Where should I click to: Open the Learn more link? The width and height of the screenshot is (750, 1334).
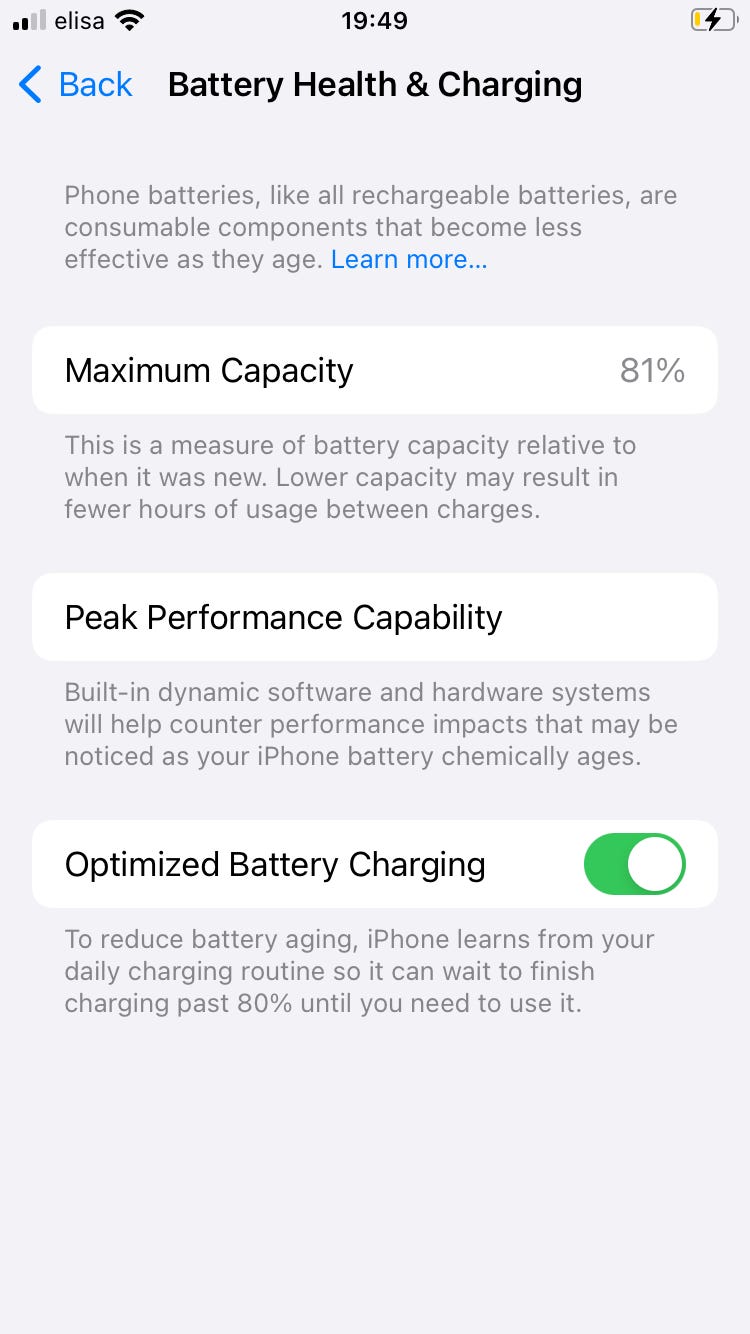pos(409,260)
